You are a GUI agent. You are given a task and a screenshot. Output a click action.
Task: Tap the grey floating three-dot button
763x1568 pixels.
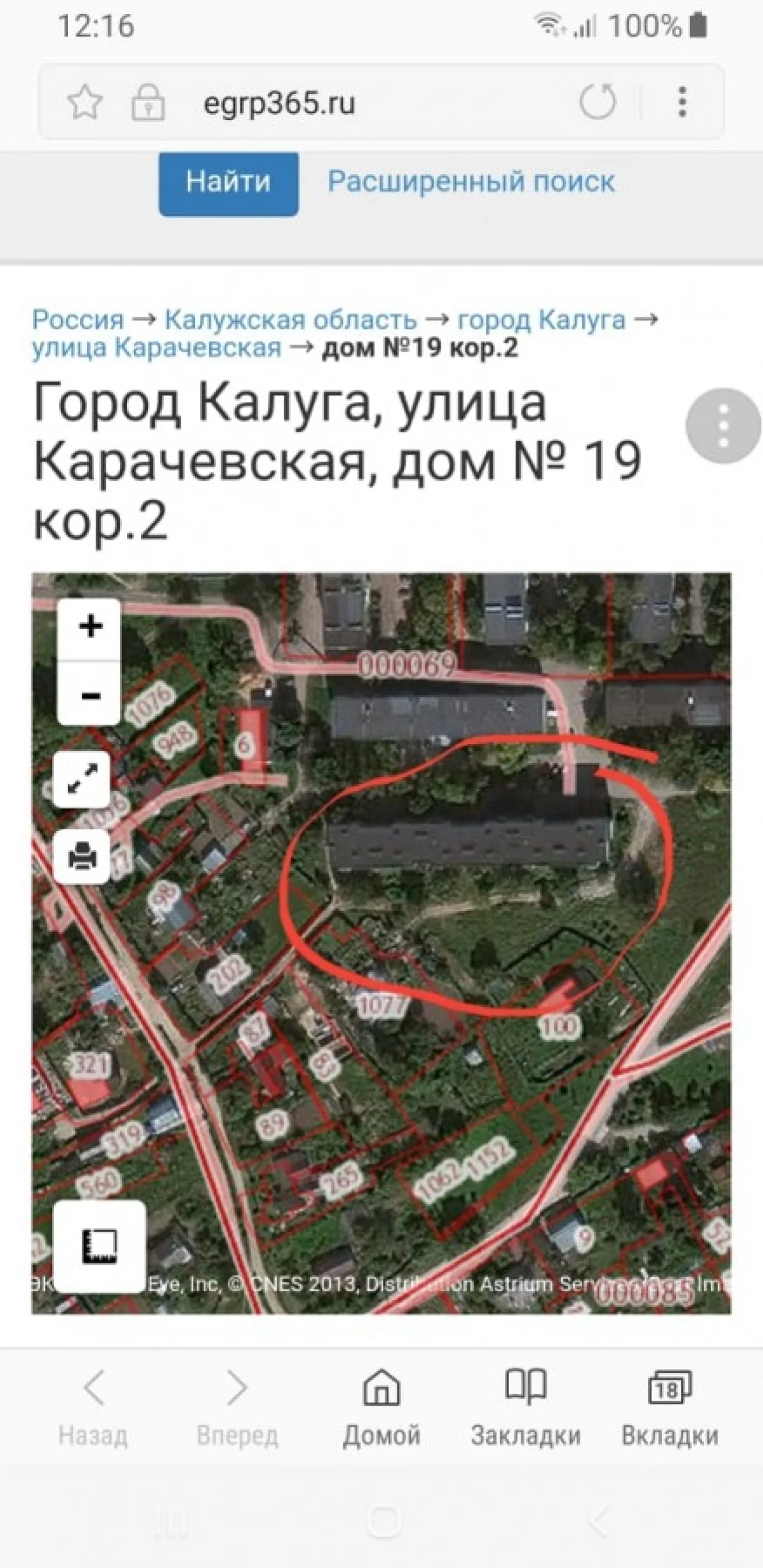723,426
